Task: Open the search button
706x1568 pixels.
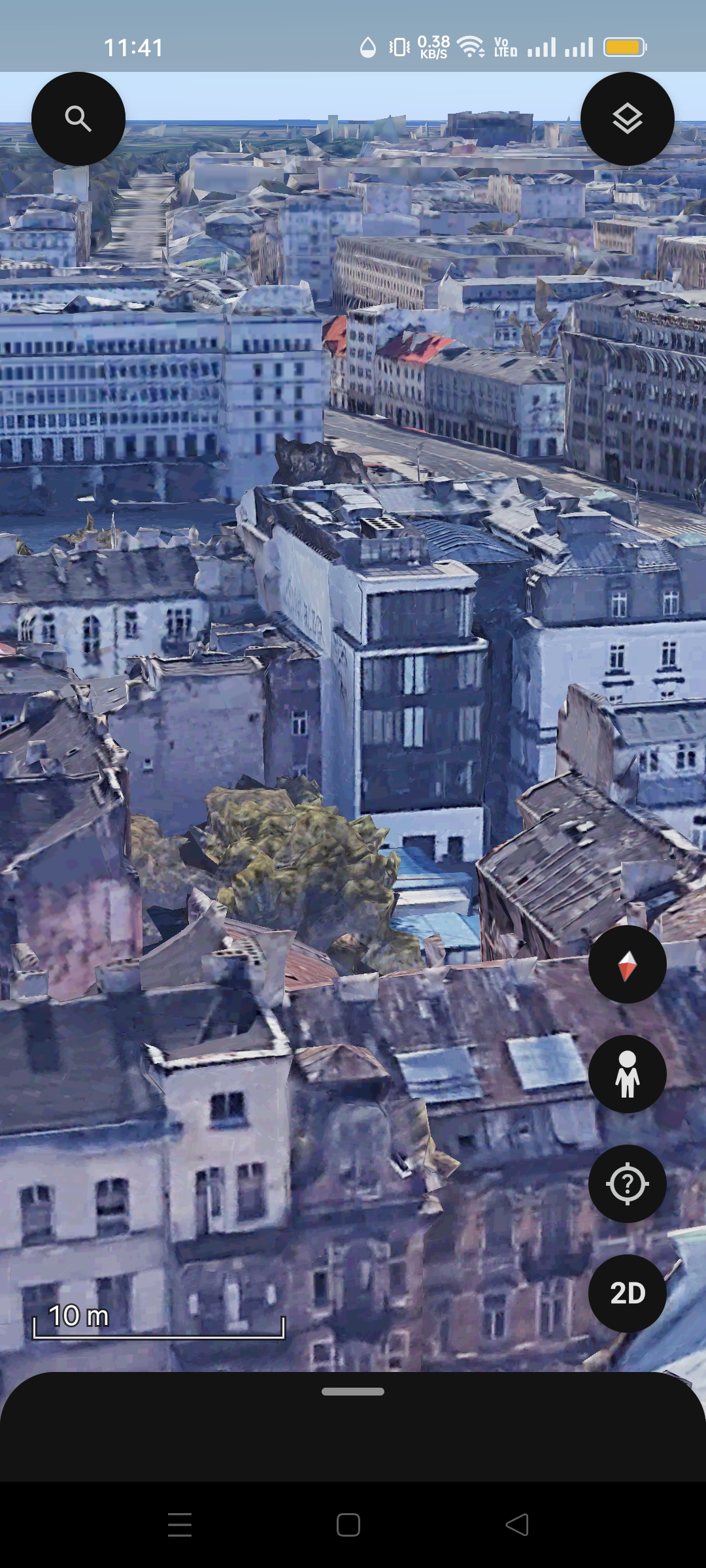Action: pyautogui.click(x=78, y=119)
